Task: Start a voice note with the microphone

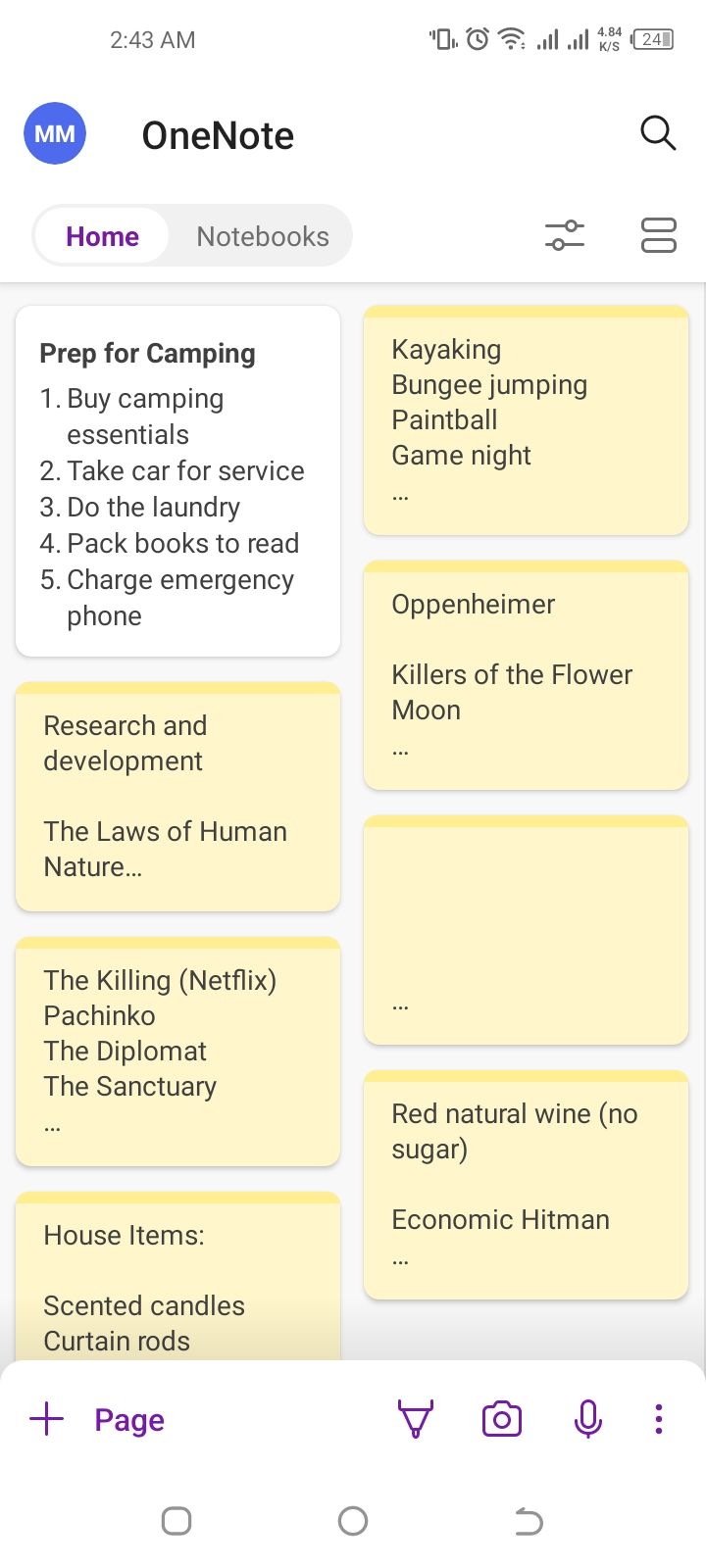Action: click(x=587, y=1418)
